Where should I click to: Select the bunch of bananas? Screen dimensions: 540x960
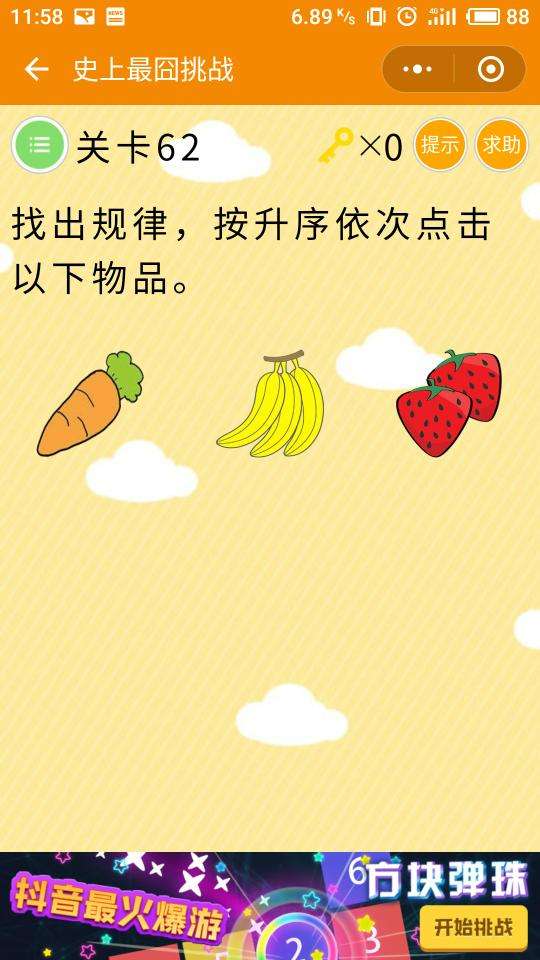(271, 403)
